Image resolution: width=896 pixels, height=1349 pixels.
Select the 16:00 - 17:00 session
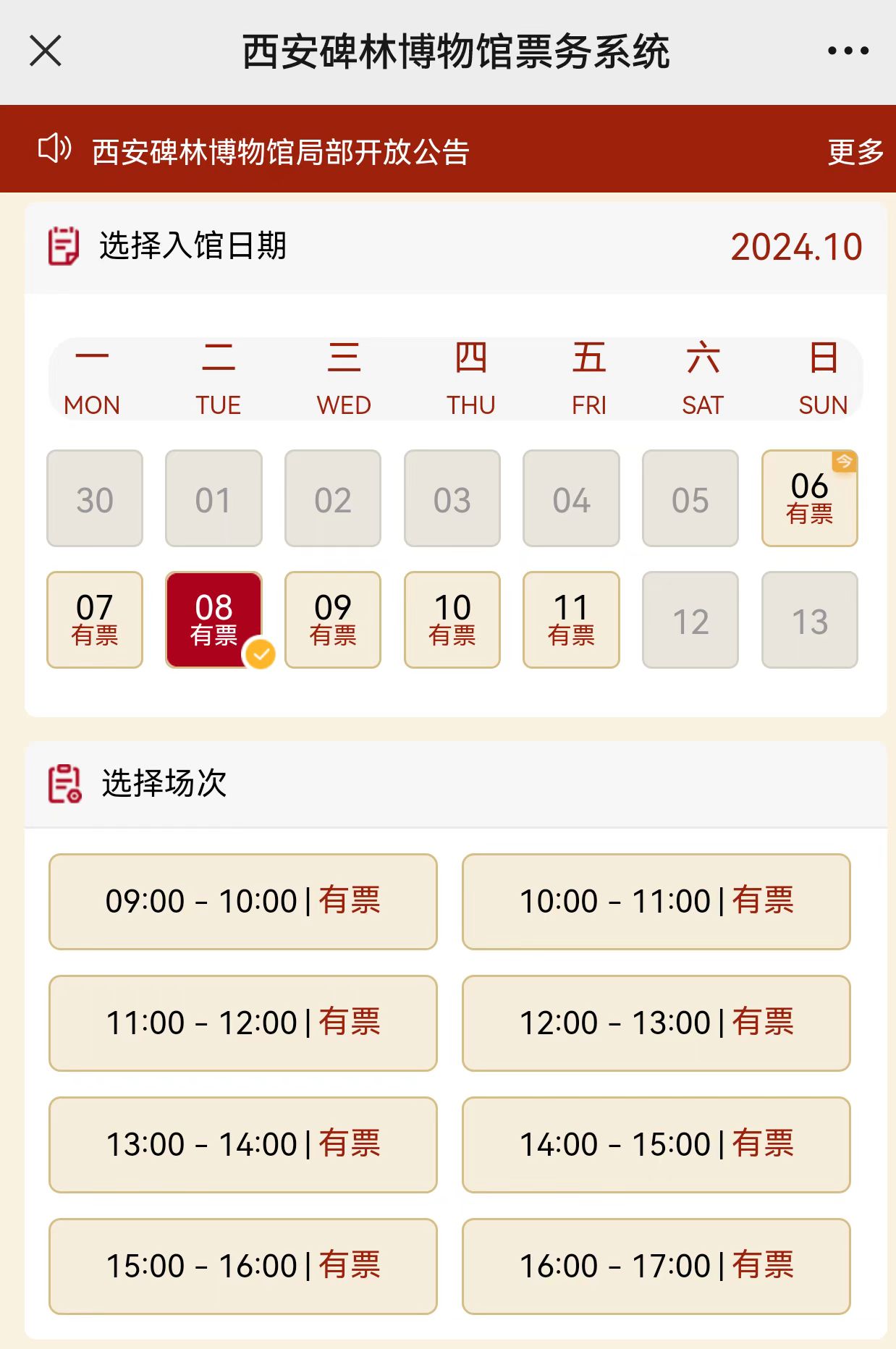[x=656, y=1266]
